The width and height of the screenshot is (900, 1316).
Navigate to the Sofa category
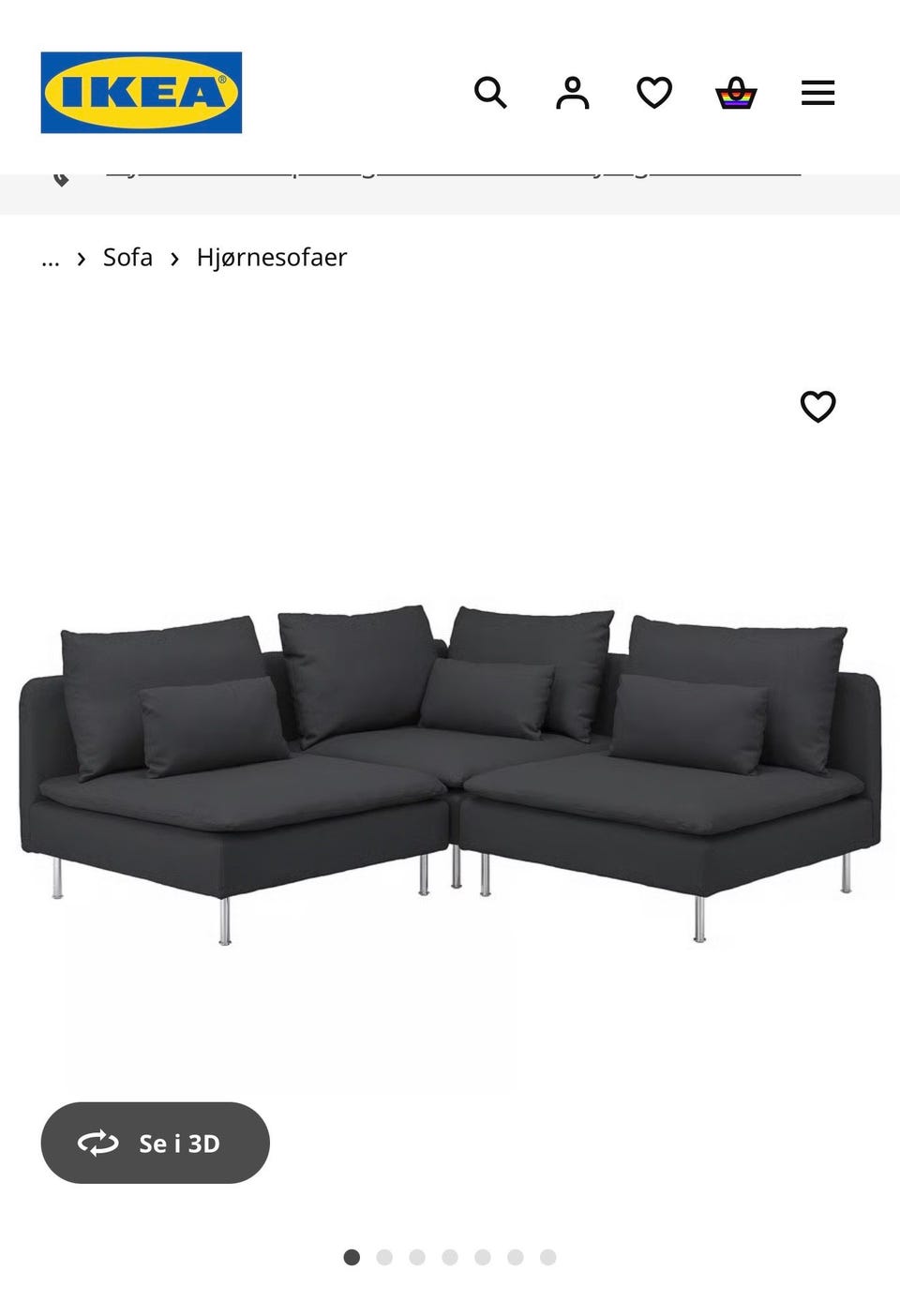point(127,257)
